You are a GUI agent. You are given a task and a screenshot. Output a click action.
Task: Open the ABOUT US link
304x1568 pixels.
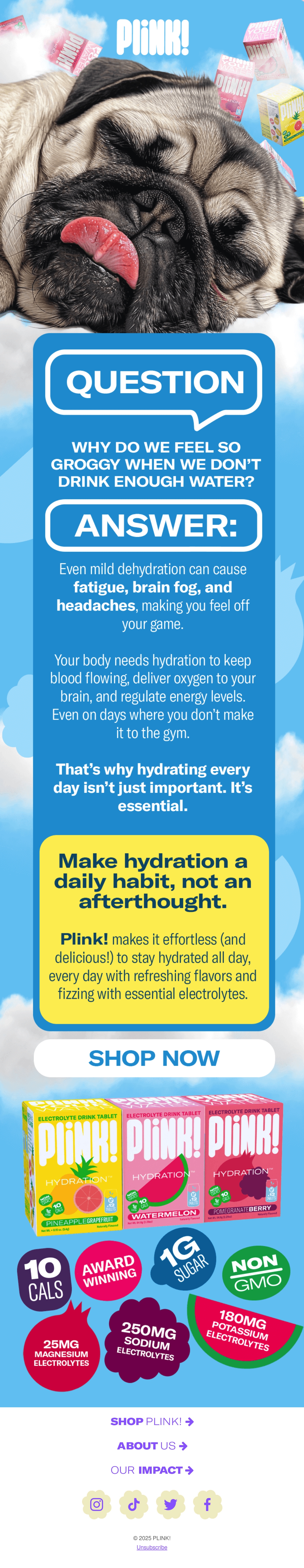[152, 1446]
